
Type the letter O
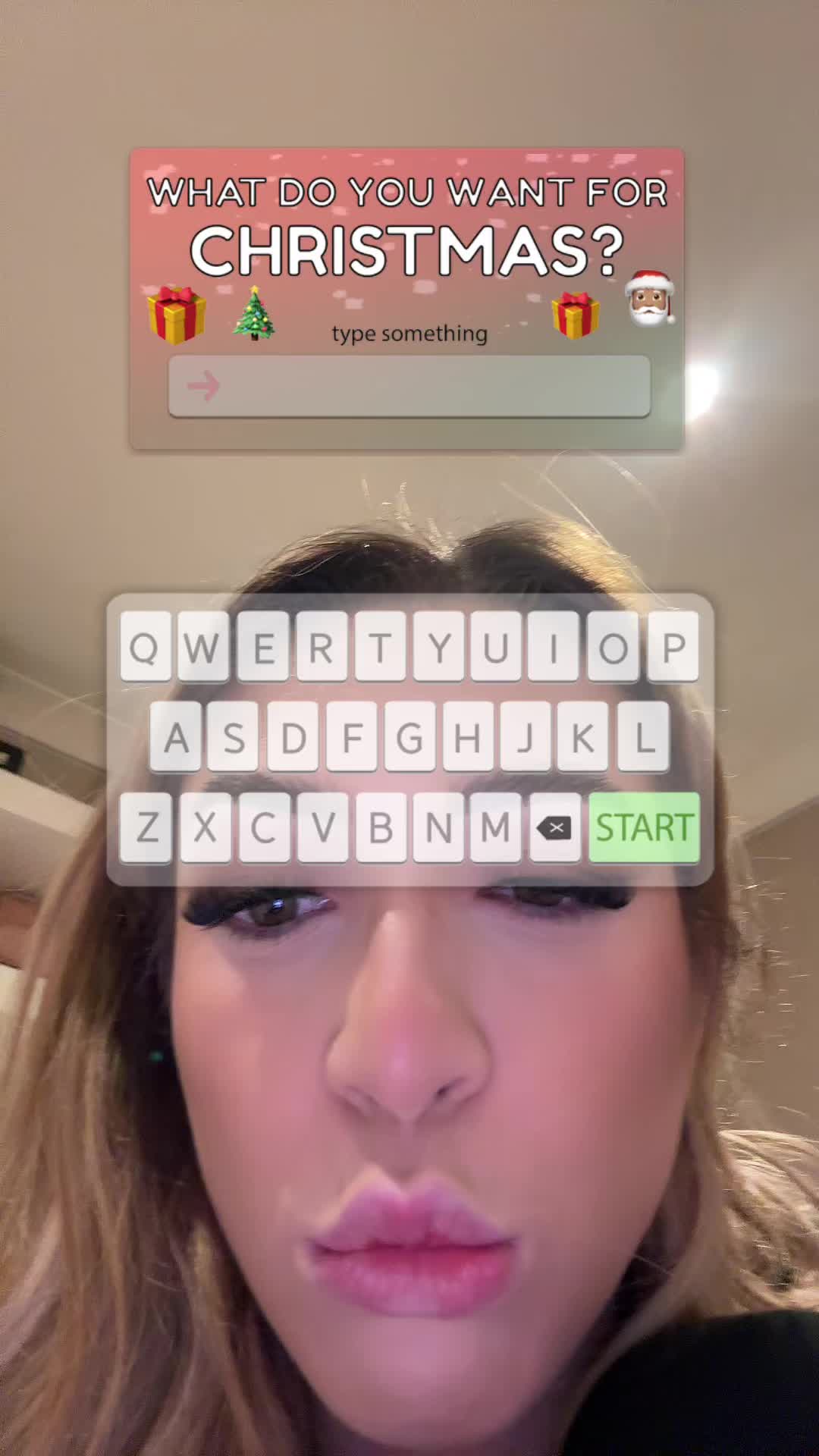[x=613, y=647]
